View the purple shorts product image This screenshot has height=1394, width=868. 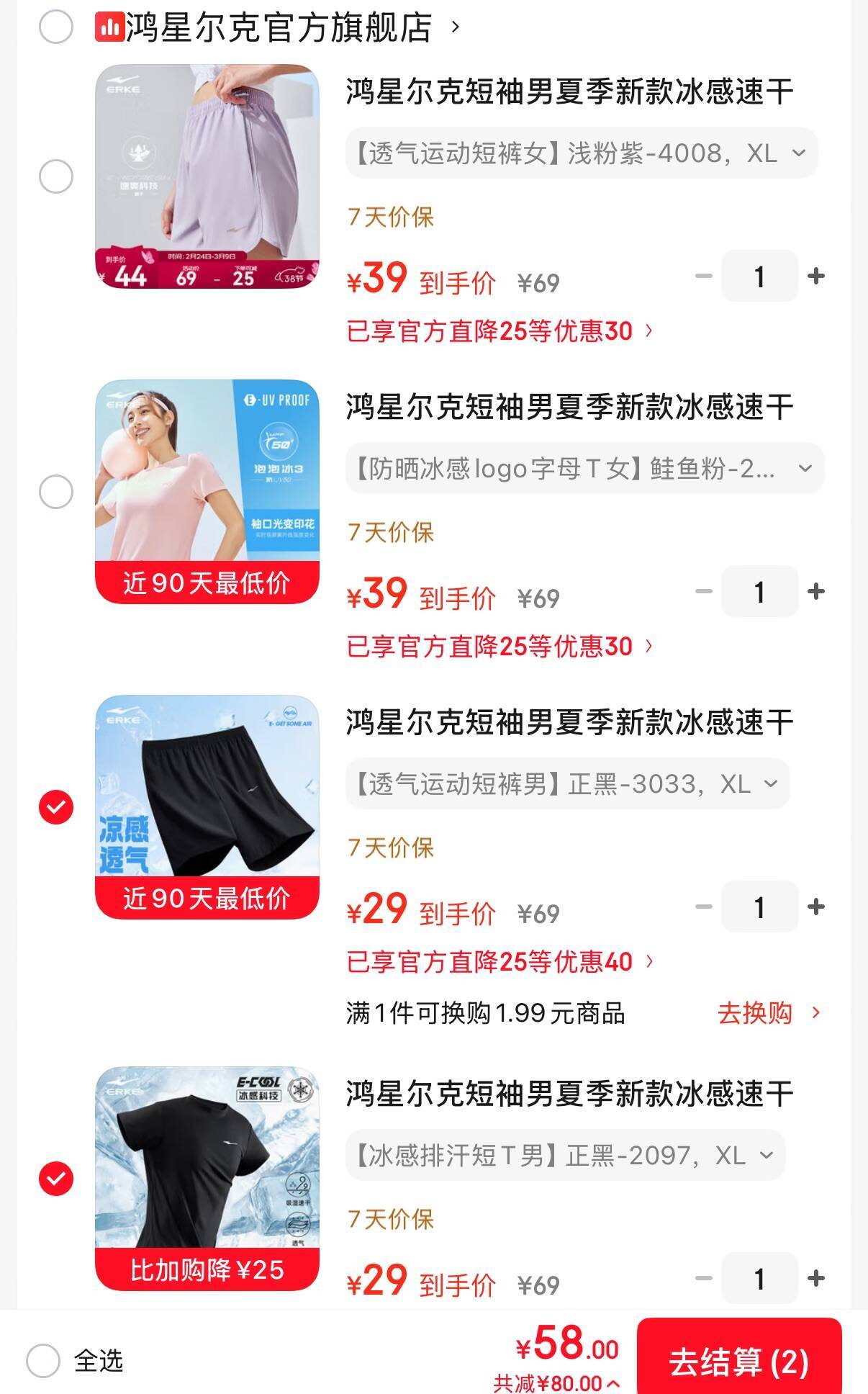pyautogui.click(x=207, y=176)
